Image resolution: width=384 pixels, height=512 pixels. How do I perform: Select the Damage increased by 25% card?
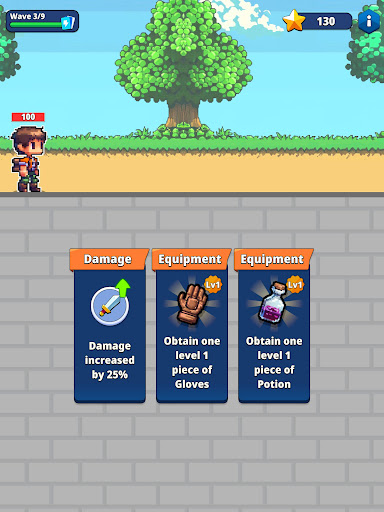tap(109, 326)
